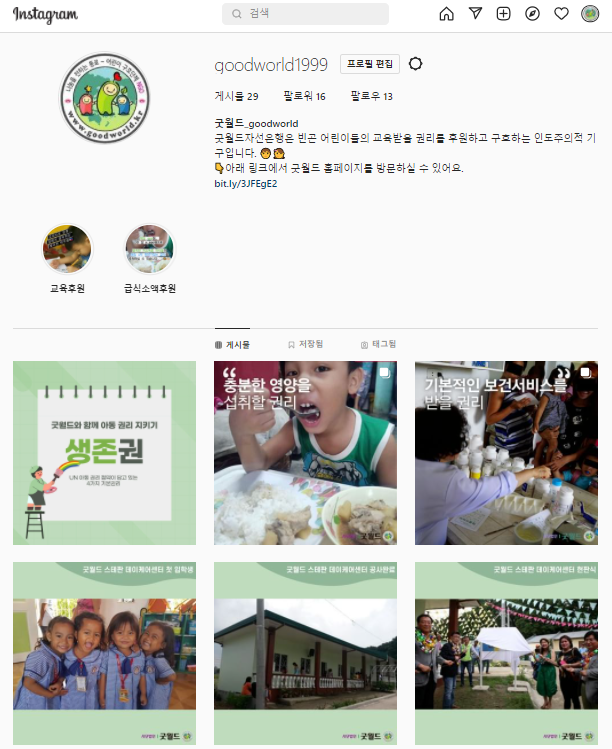Tap the Instagram logo
The height and width of the screenshot is (749, 612).
tap(45, 14)
